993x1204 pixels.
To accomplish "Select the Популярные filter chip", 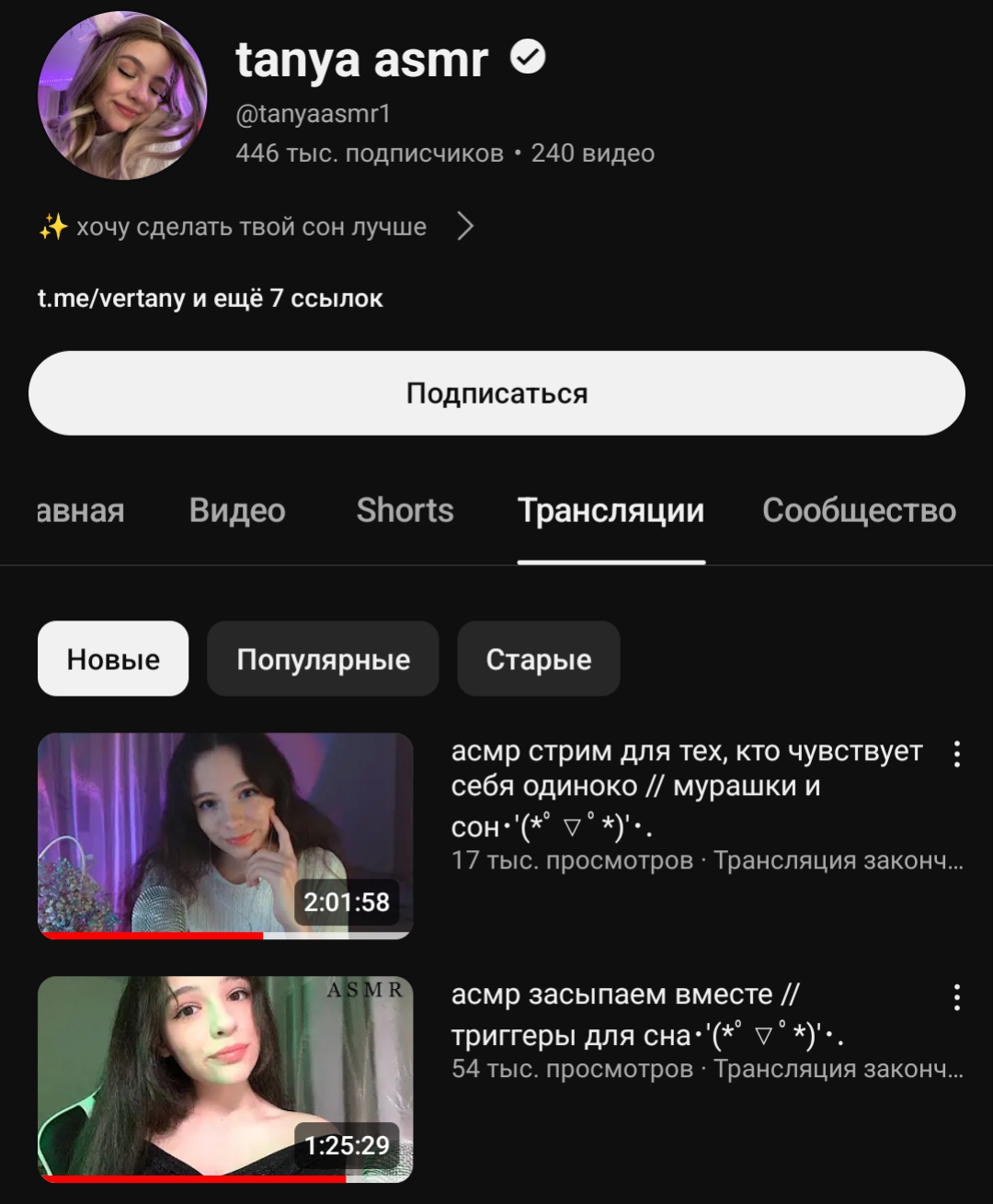I will (x=323, y=659).
